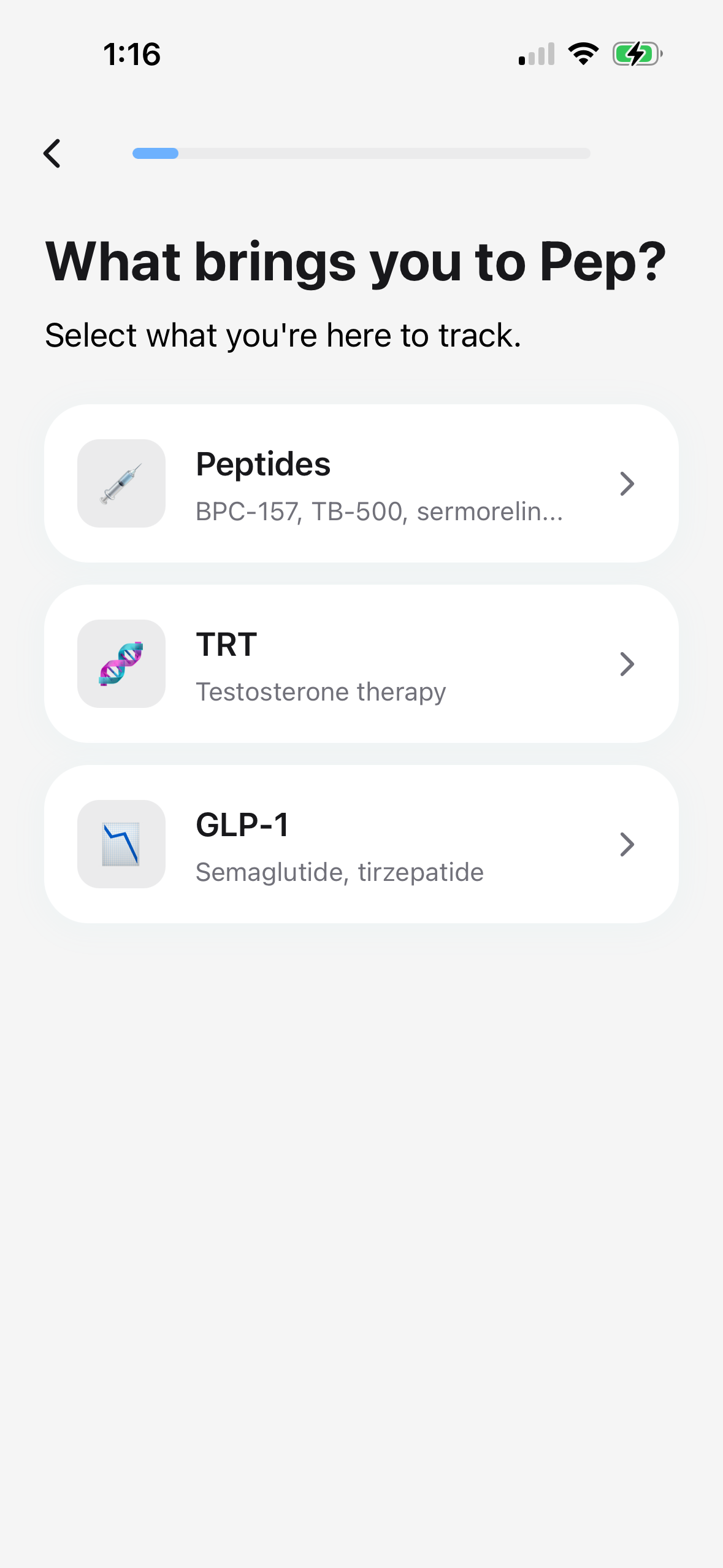Click the onboarding progress bar
Viewport: 723px width, 1568px height.
361,153
